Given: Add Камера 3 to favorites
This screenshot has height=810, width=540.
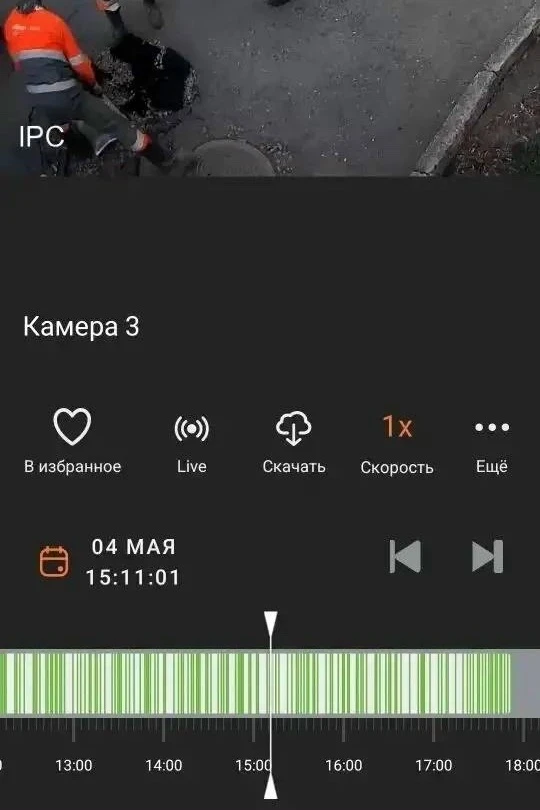Looking at the screenshot, I should [x=72, y=441].
